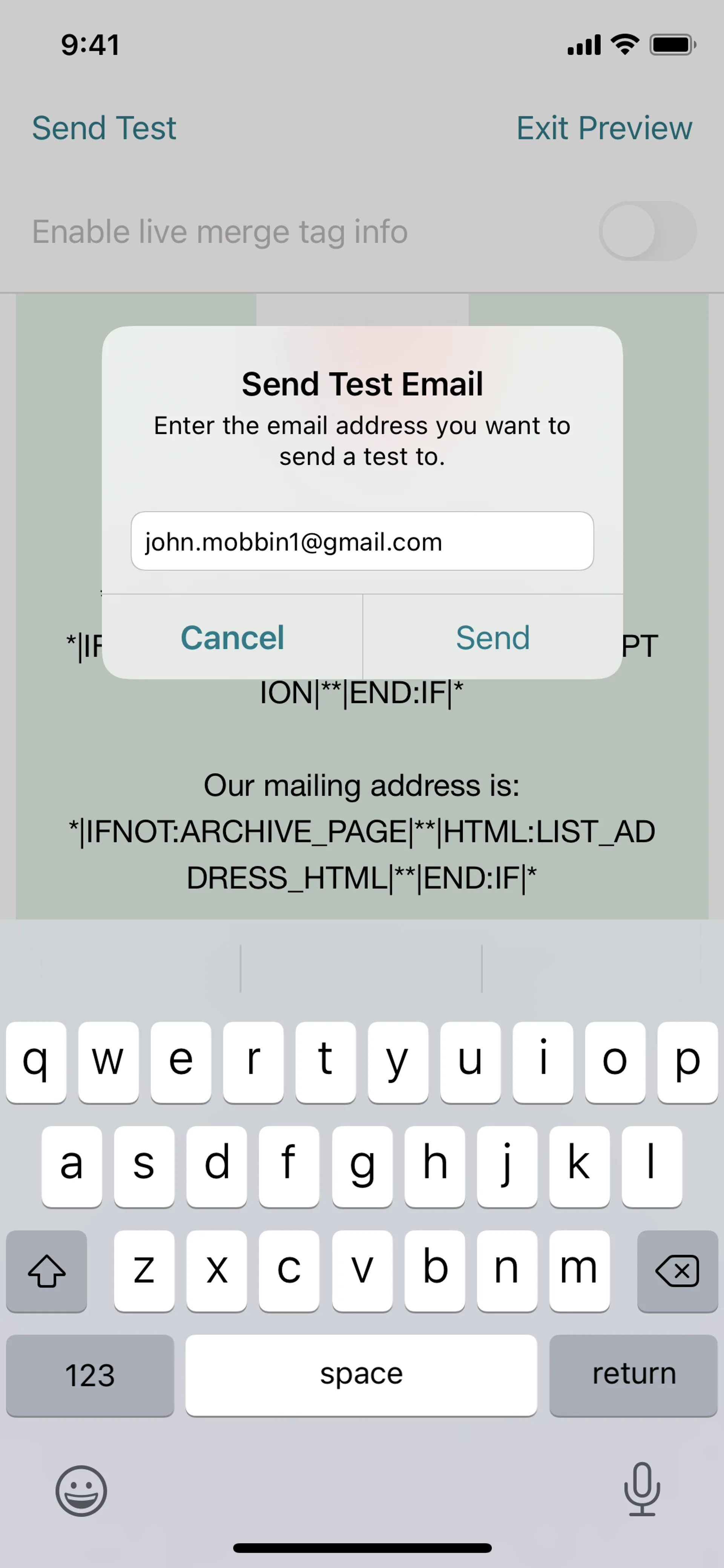This screenshot has height=1568, width=724.
Task: Cancel the Send Test Email dialog
Action: [x=232, y=637]
